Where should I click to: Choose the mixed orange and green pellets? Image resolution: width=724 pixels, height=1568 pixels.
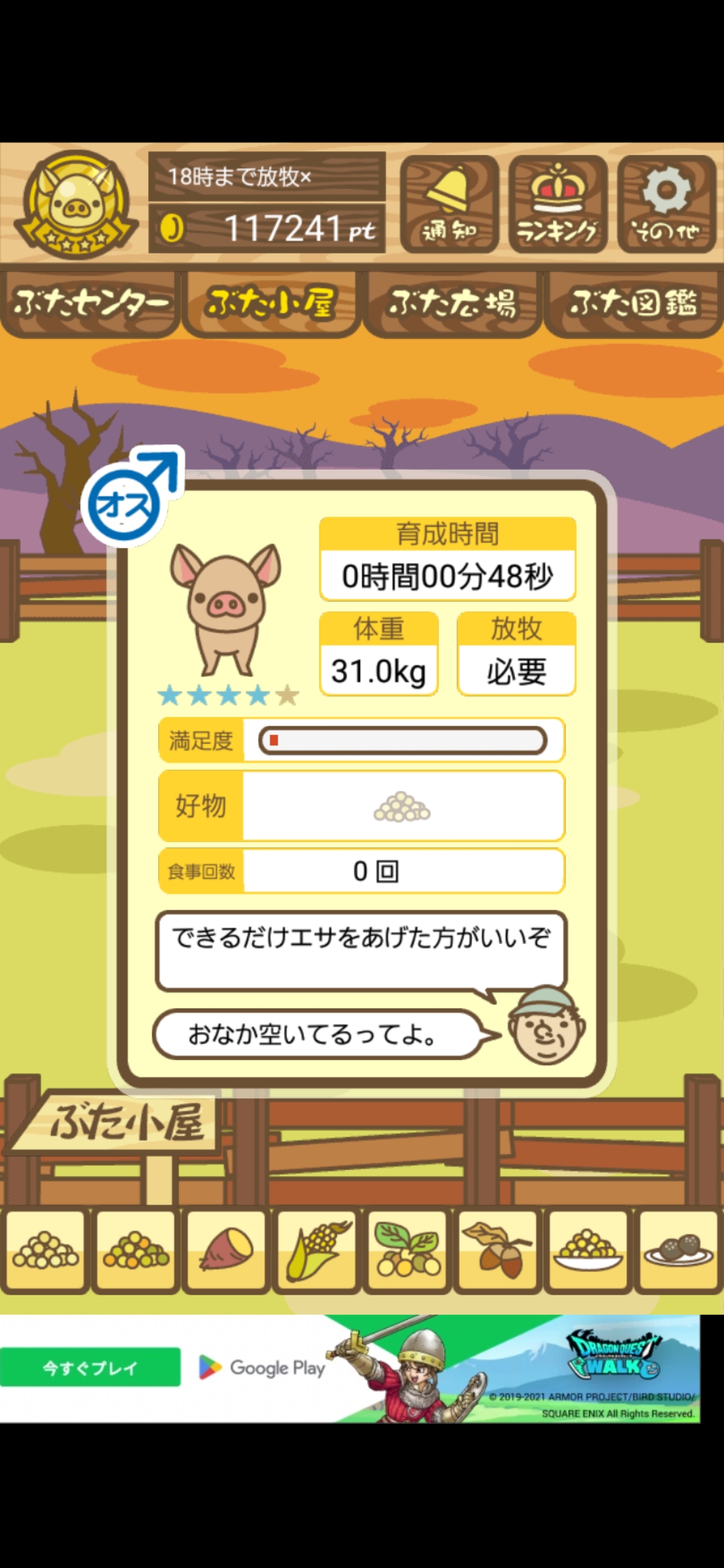pyautogui.click(x=136, y=1250)
